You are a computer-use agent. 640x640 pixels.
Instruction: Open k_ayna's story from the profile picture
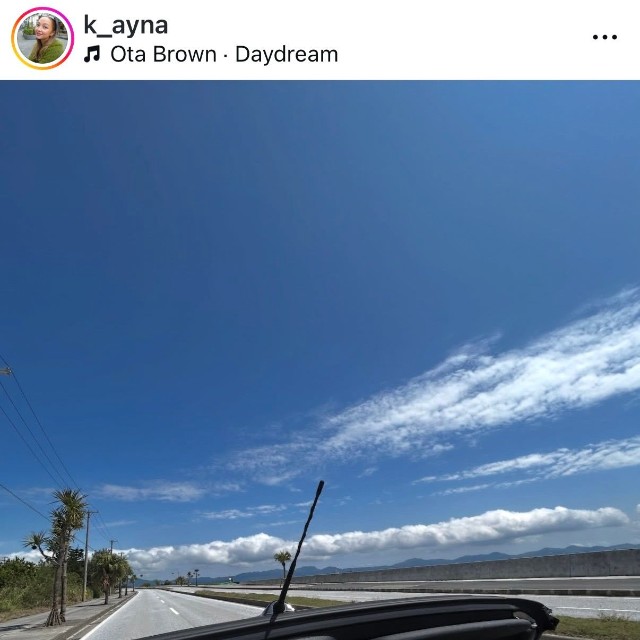[x=42, y=39]
